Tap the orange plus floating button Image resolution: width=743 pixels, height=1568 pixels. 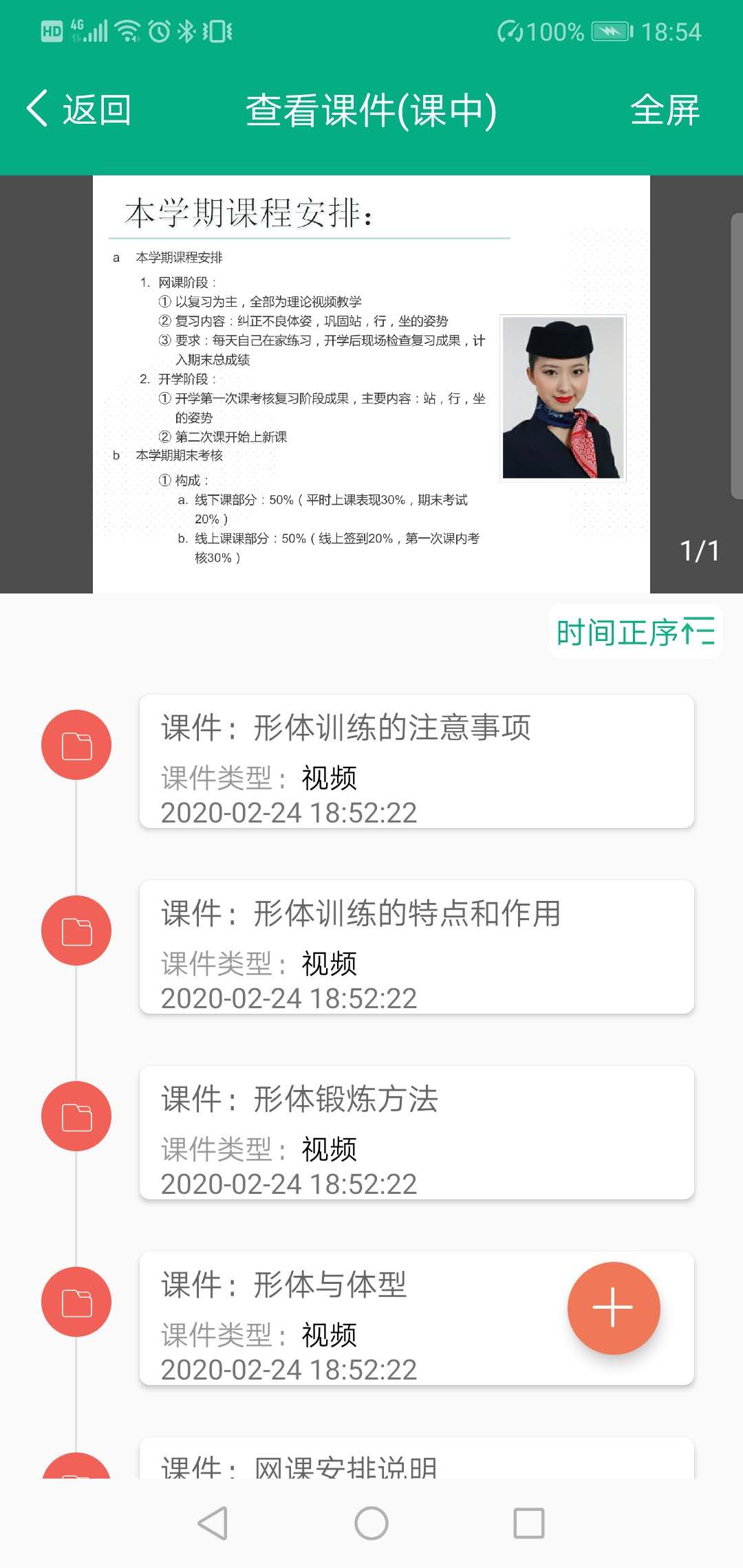[613, 1307]
